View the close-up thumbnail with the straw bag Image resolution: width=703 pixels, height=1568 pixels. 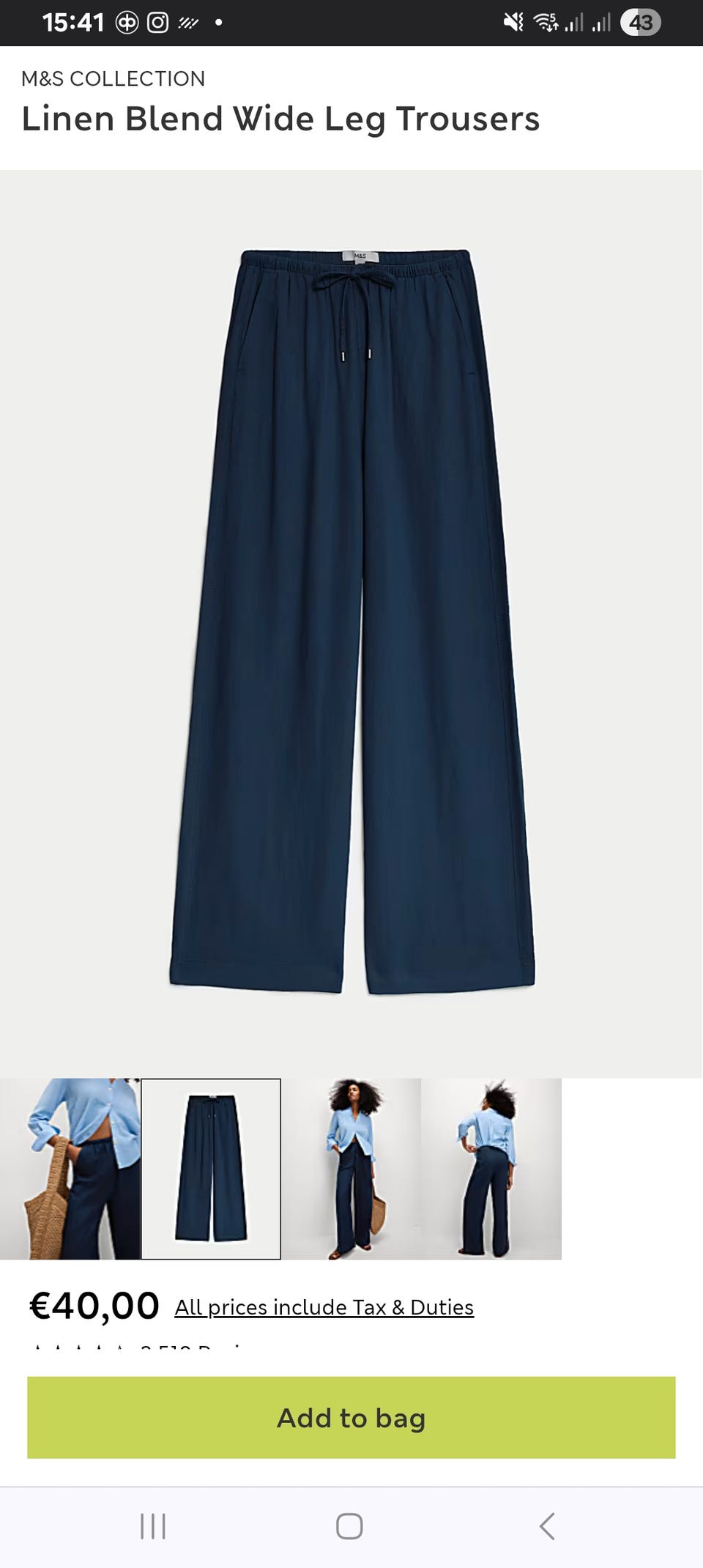(x=70, y=1169)
